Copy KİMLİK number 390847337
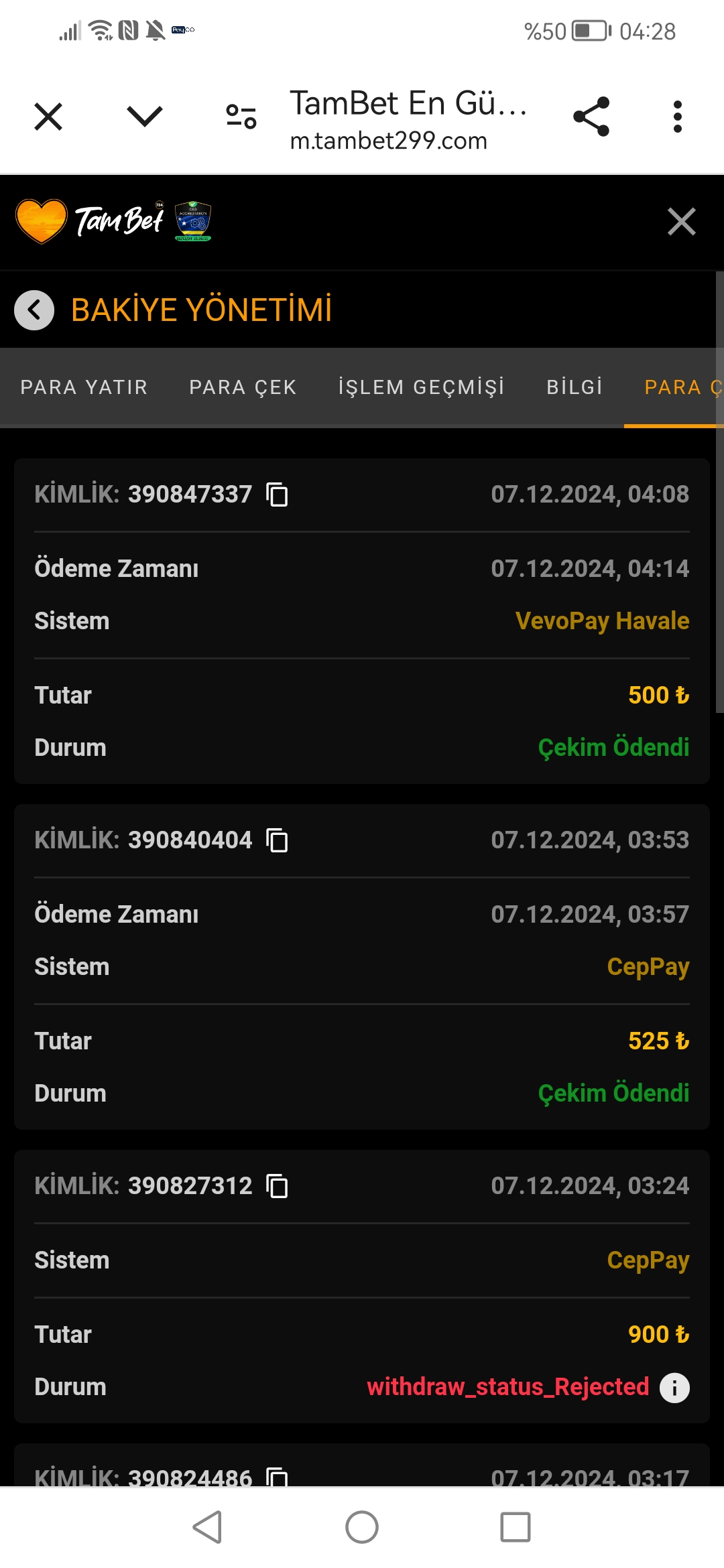 278,495
